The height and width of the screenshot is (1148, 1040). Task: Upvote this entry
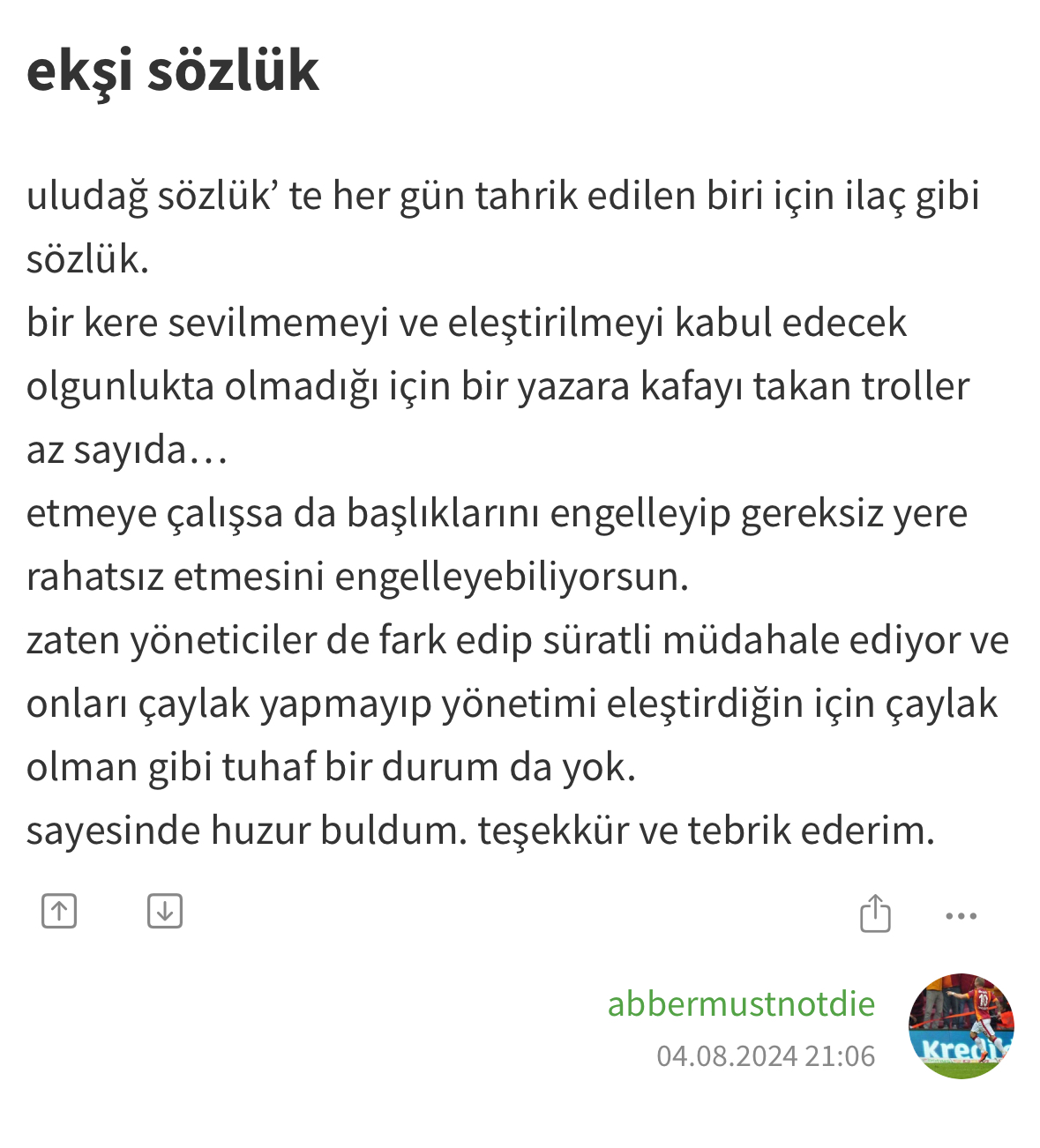(59, 911)
